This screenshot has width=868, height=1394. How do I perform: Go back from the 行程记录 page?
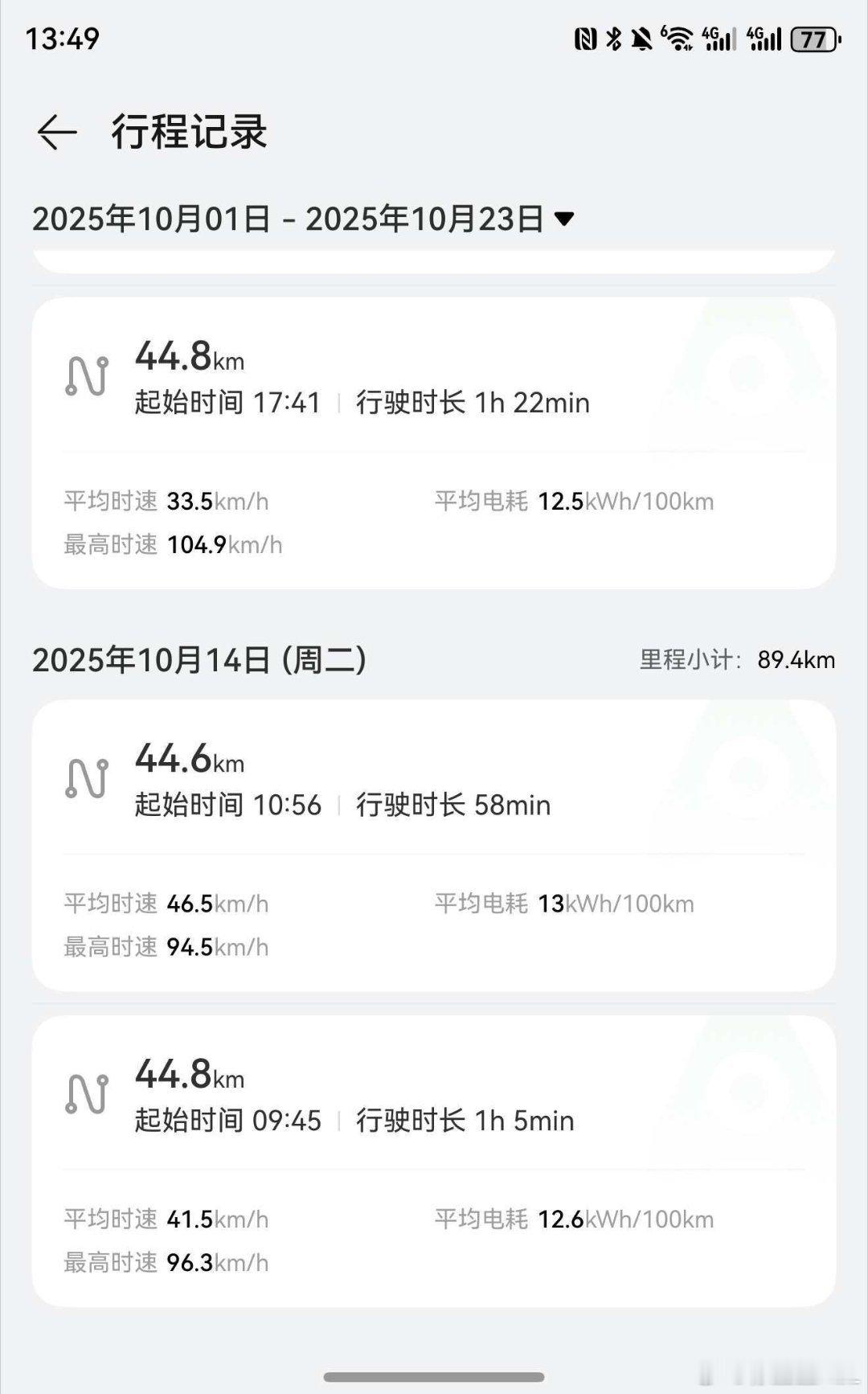point(57,132)
